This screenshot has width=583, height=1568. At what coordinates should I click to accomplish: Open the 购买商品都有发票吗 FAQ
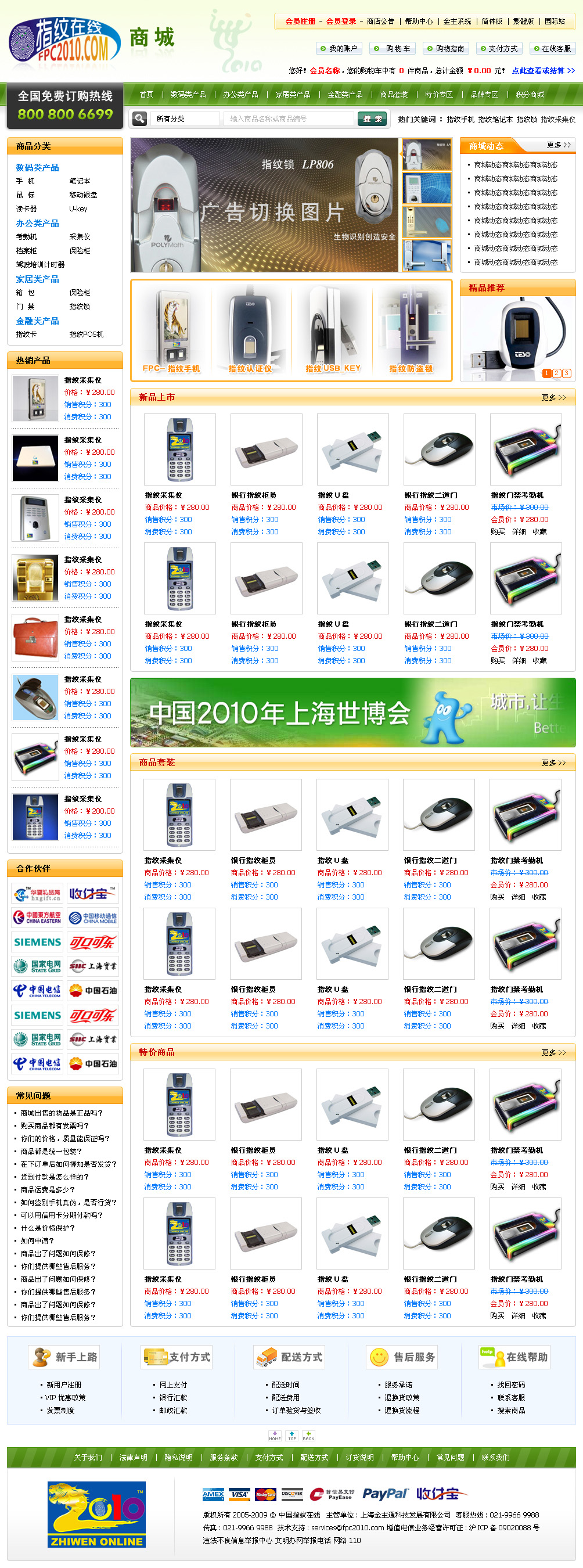55,1125
